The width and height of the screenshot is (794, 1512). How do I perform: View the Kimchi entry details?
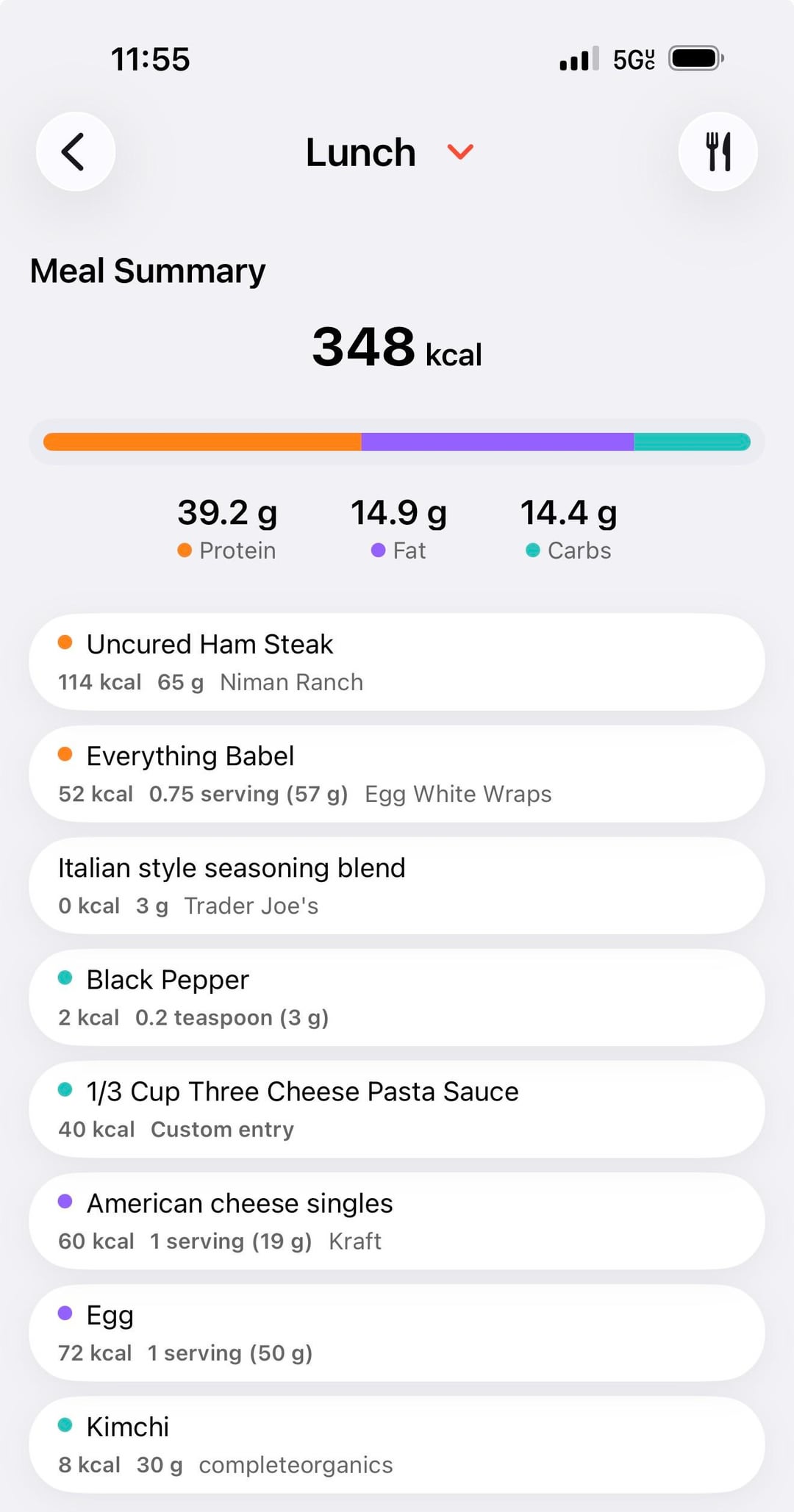pyautogui.click(x=397, y=1444)
